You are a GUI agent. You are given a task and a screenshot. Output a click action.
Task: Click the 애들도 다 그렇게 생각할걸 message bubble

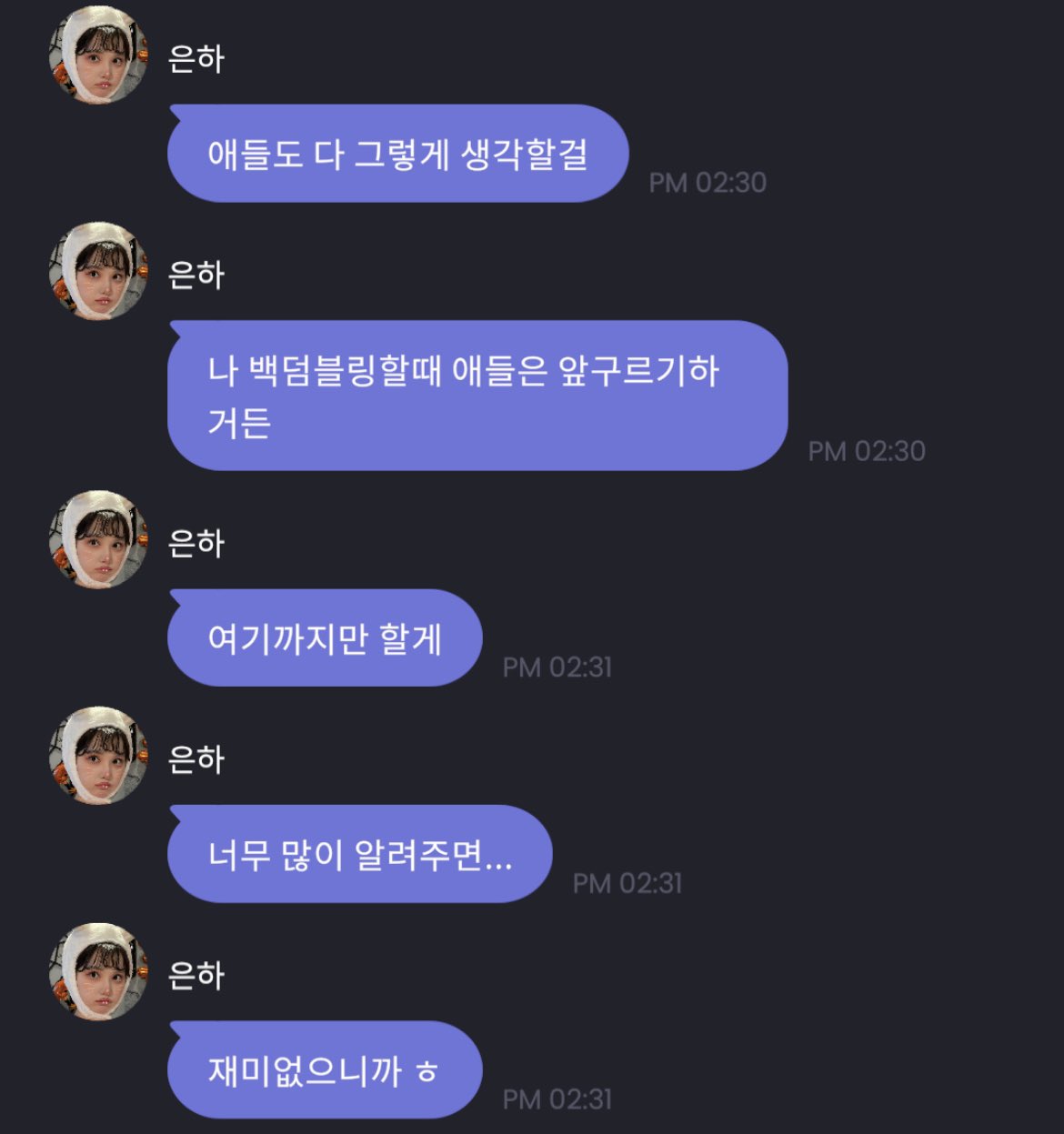pos(397,154)
